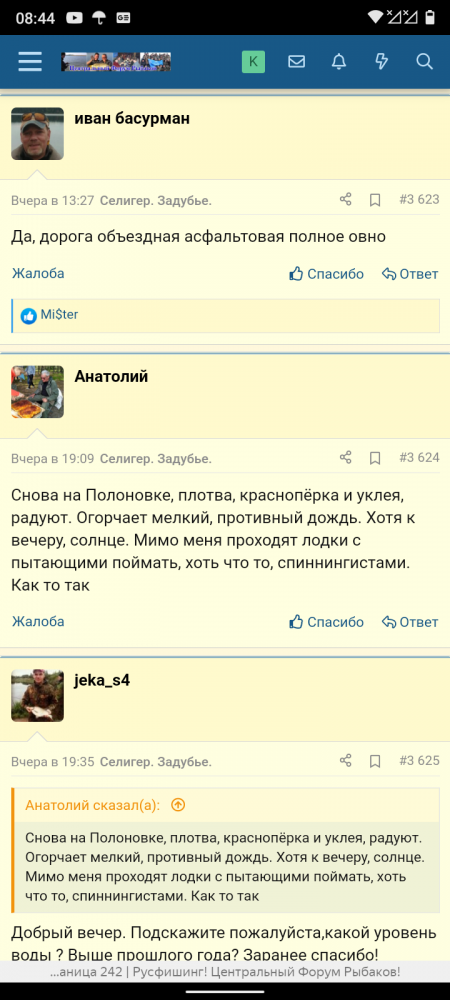This screenshot has height=1000, width=450.
Task: Open jeka_s4's avatar
Action: [38, 695]
